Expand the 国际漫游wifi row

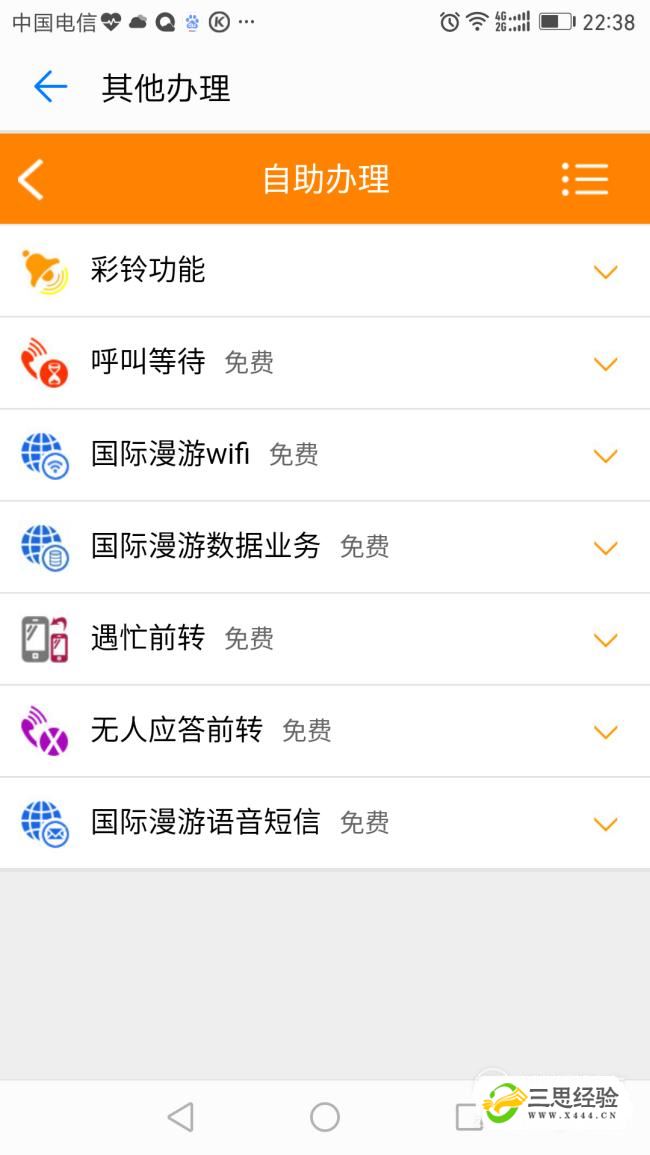click(x=605, y=455)
